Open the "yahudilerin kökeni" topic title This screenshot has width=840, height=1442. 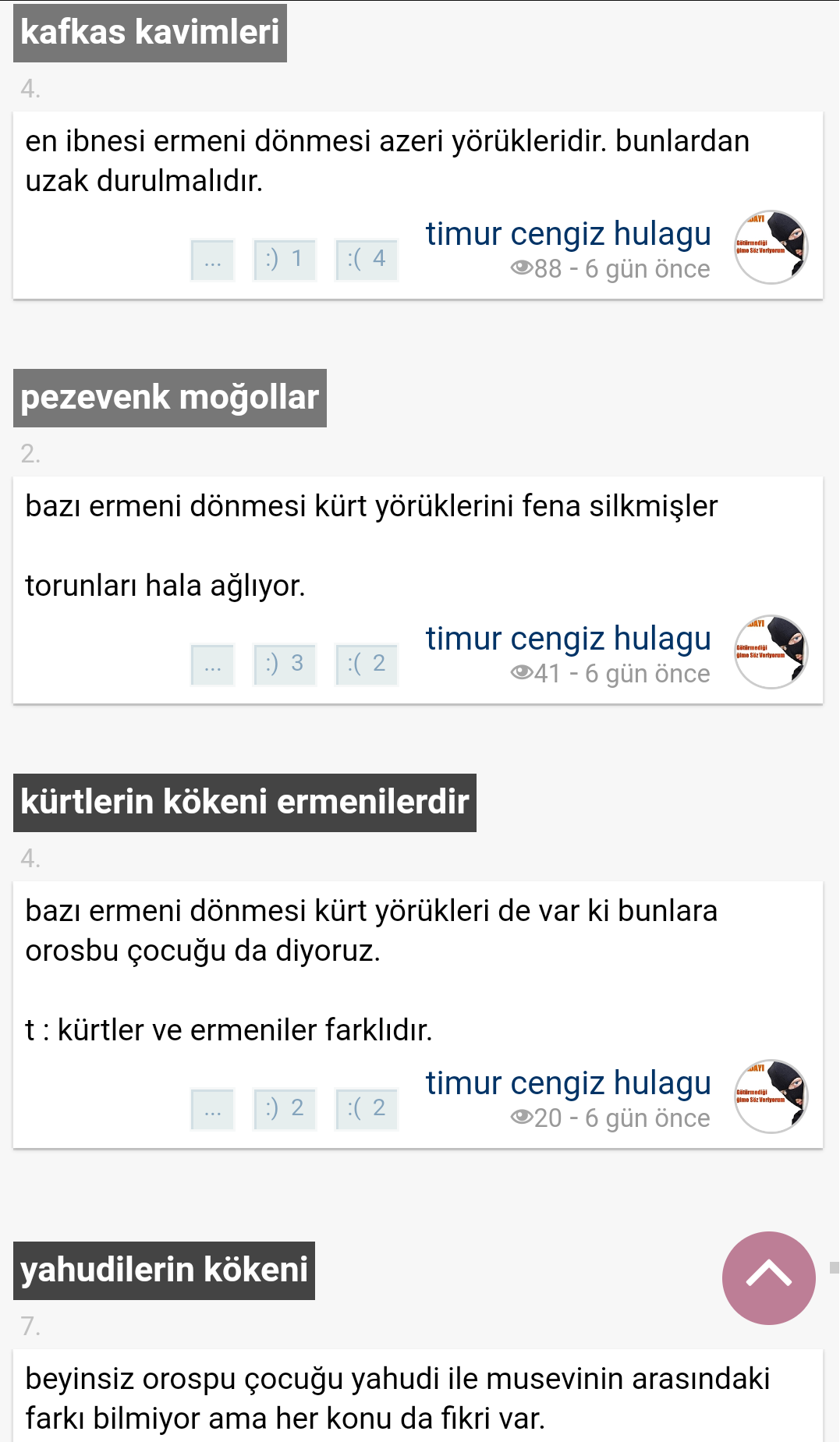pos(164,1270)
